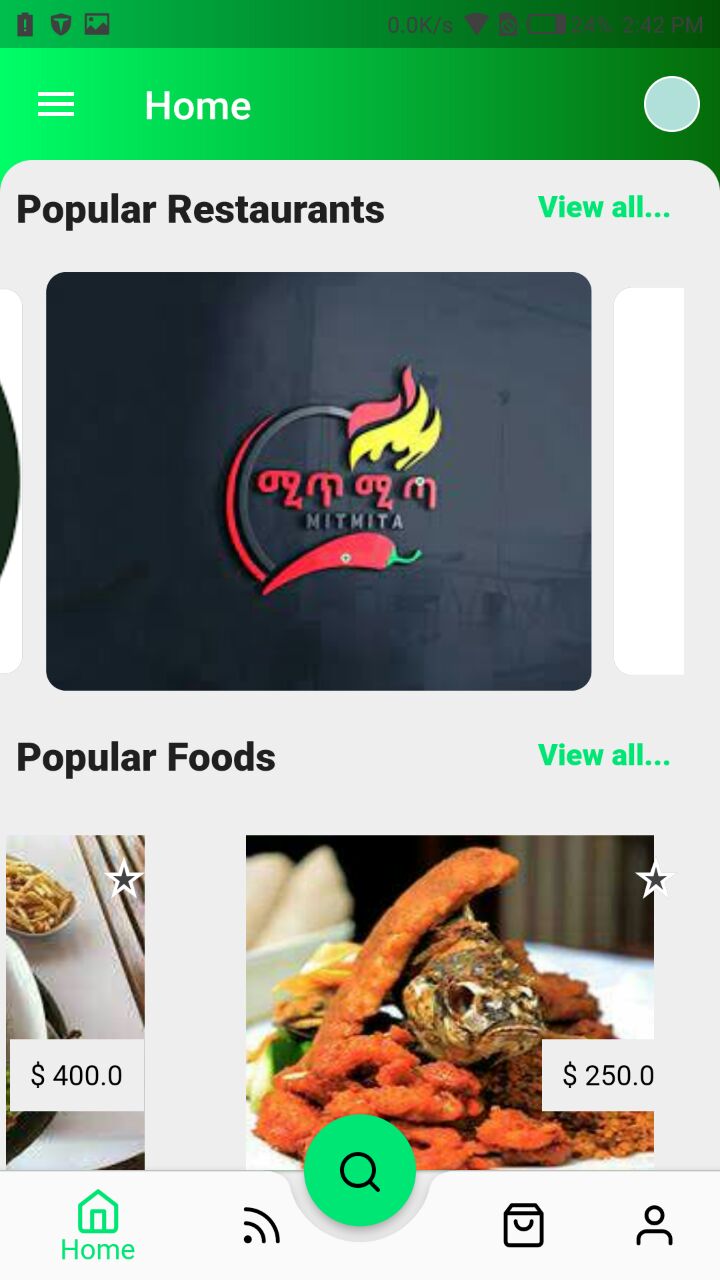Expand all Popular Restaurants via View all link
Image resolution: width=720 pixels, height=1280 pixels.
(603, 208)
